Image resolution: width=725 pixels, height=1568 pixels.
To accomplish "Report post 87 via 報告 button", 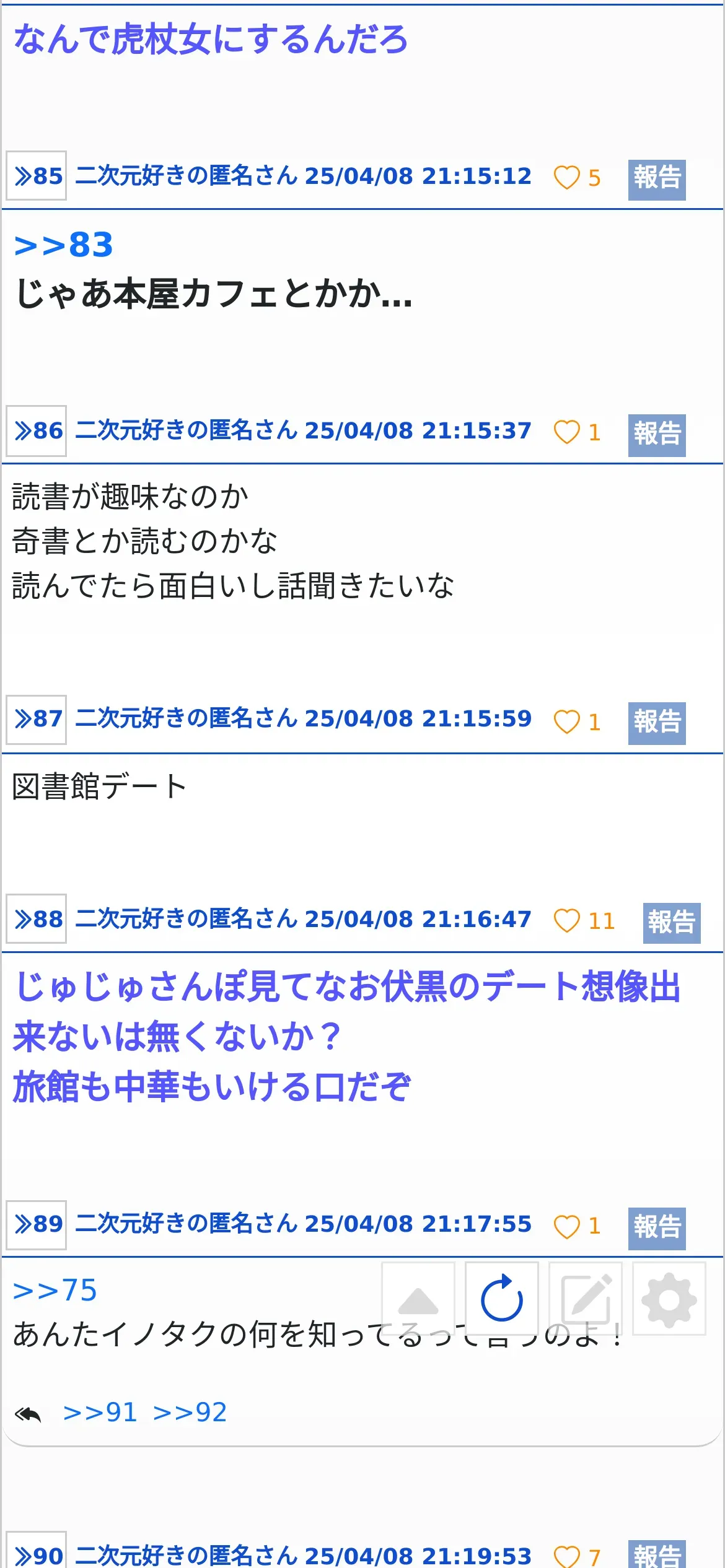I will pyautogui.click(x=657, y=723).
